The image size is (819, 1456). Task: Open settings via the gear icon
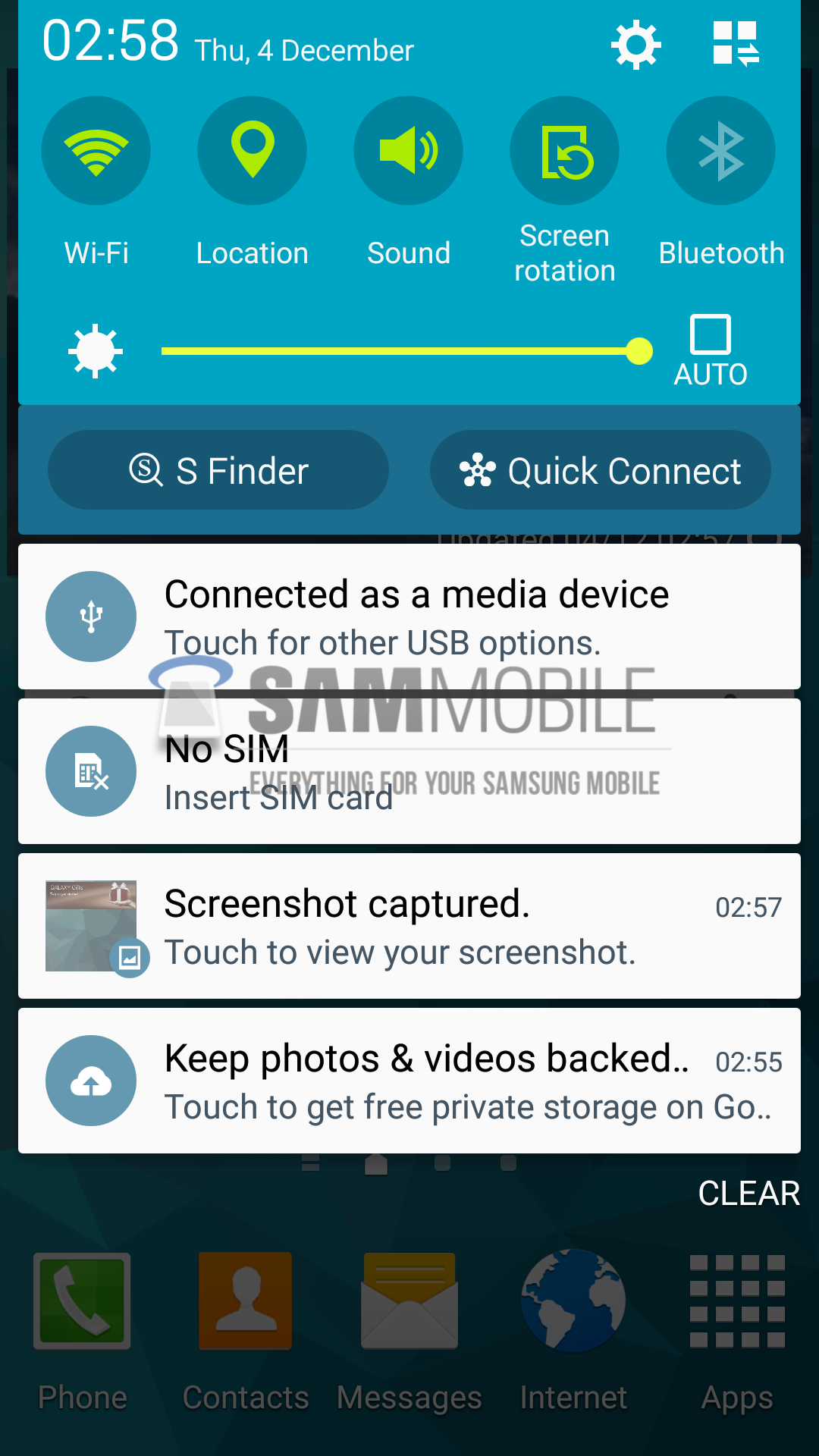635,45
